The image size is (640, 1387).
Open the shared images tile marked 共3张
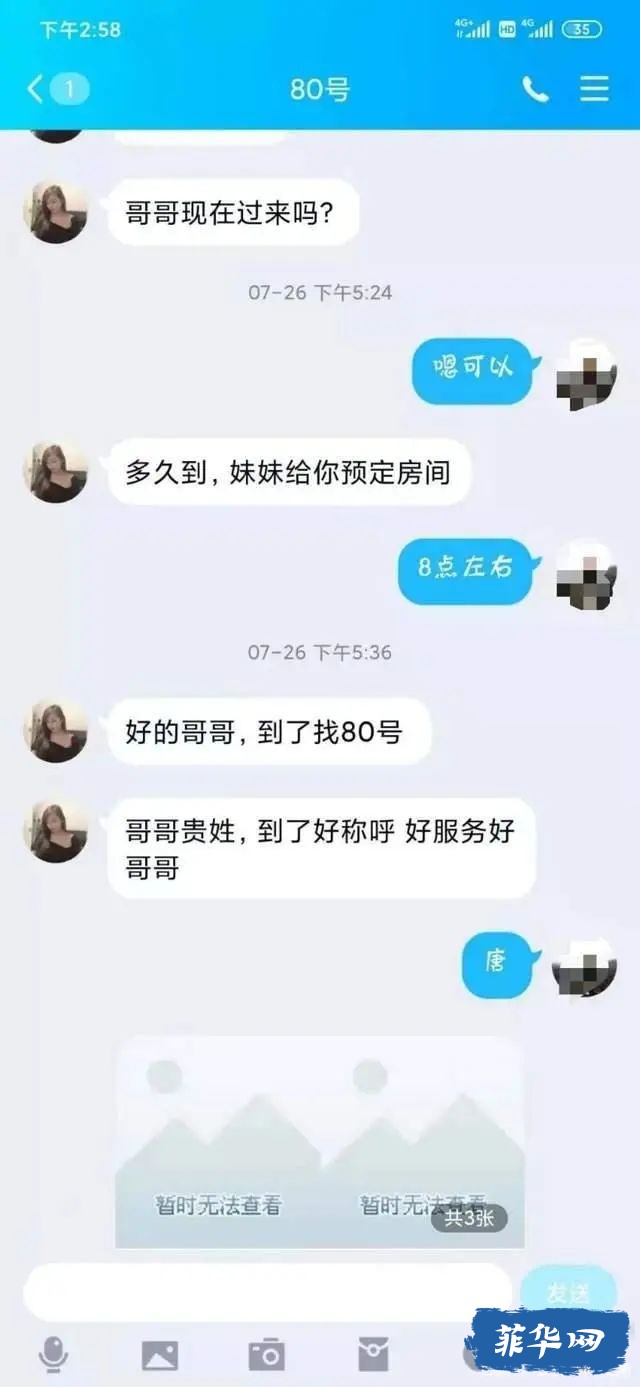tap(320, 1143)
